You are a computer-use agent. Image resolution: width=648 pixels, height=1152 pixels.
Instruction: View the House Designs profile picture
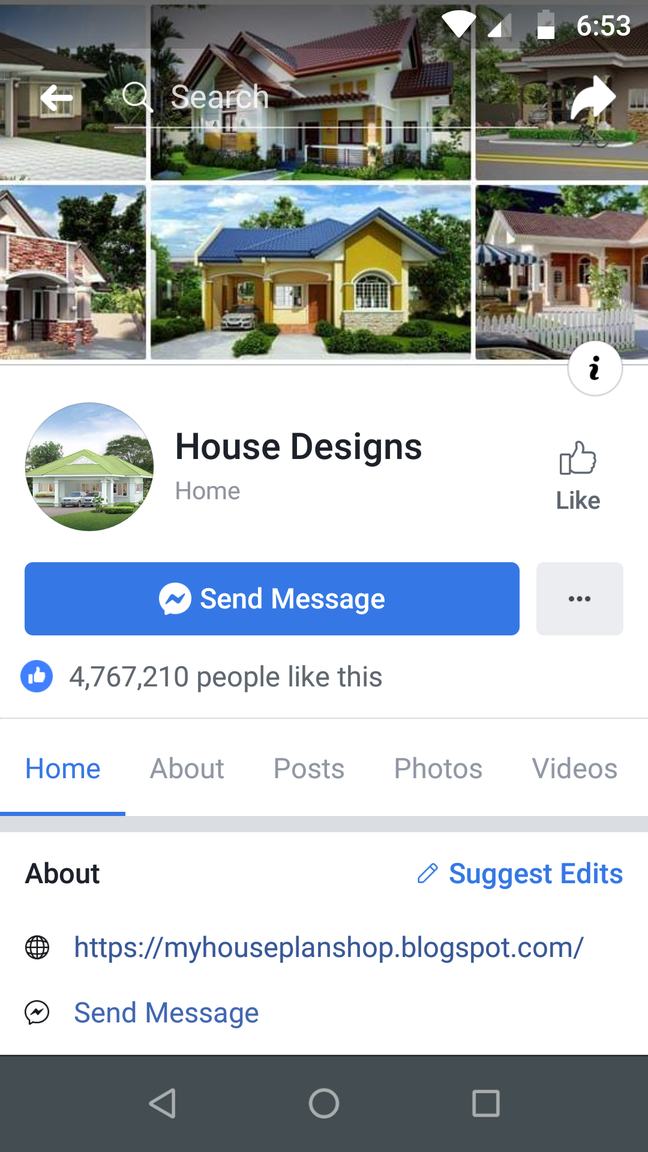pos(90,467)
